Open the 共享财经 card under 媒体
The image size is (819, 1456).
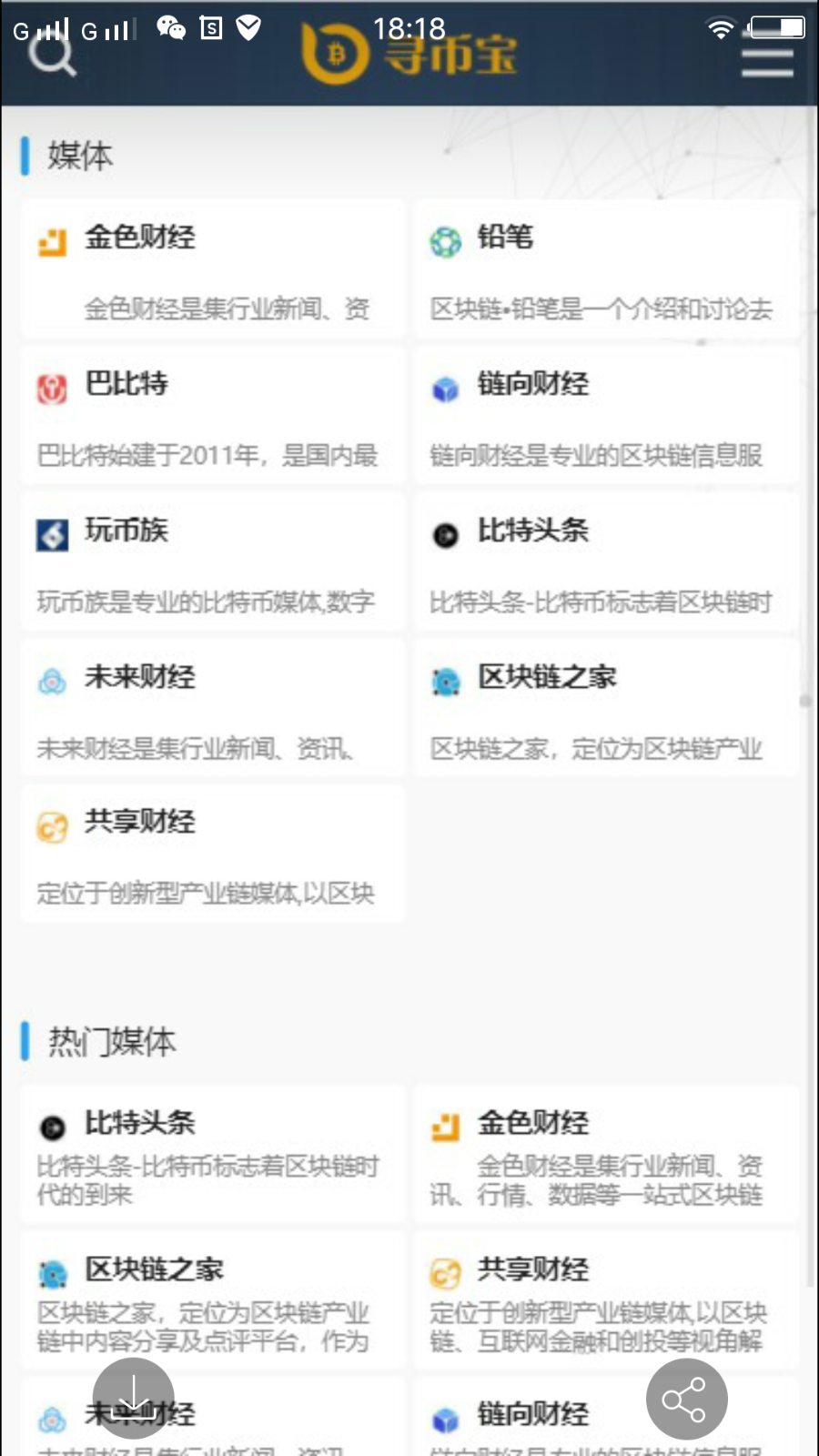[x=213, y=854]
